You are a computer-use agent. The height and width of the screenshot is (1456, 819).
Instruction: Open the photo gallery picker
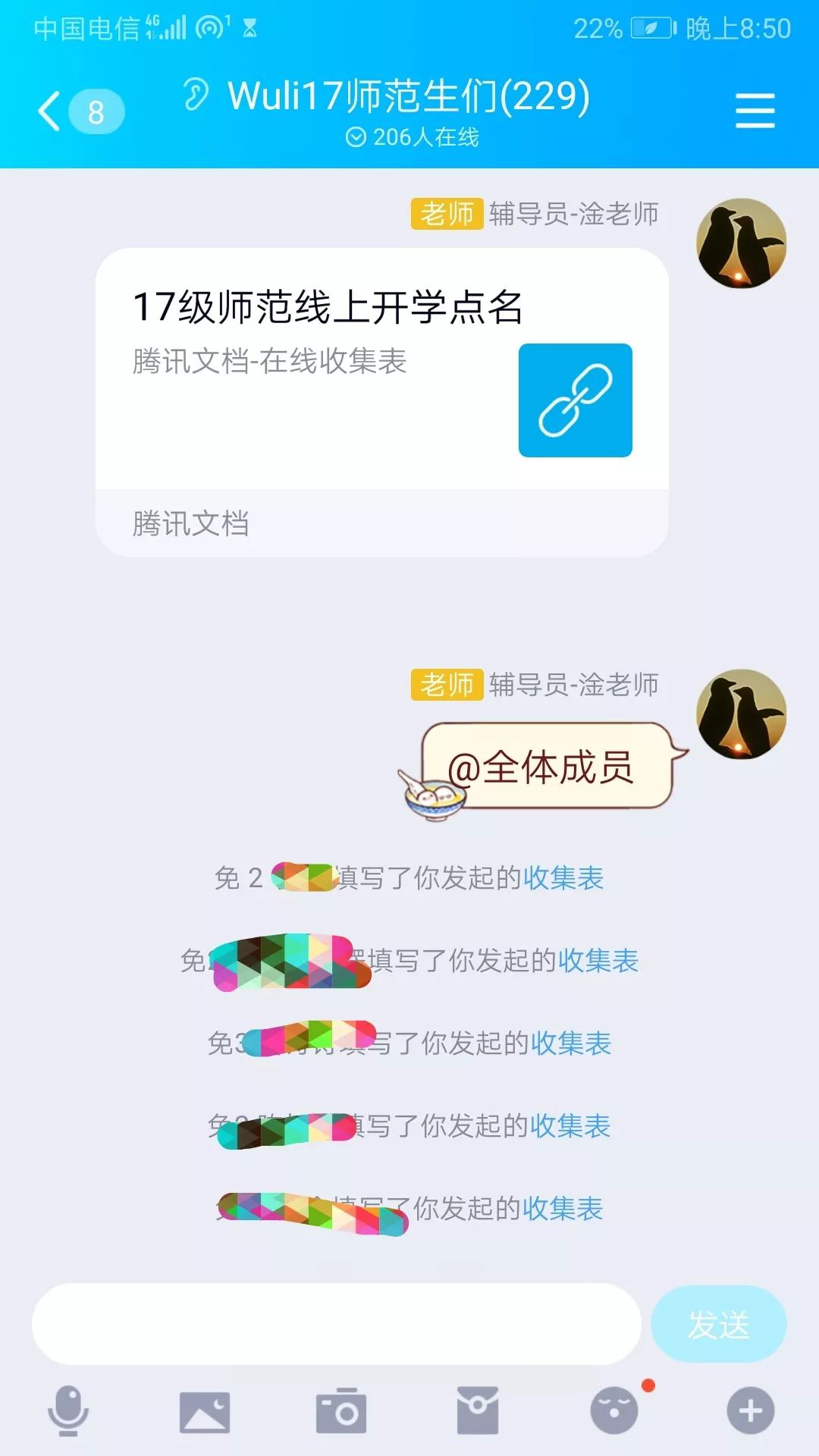(204, 1411)
